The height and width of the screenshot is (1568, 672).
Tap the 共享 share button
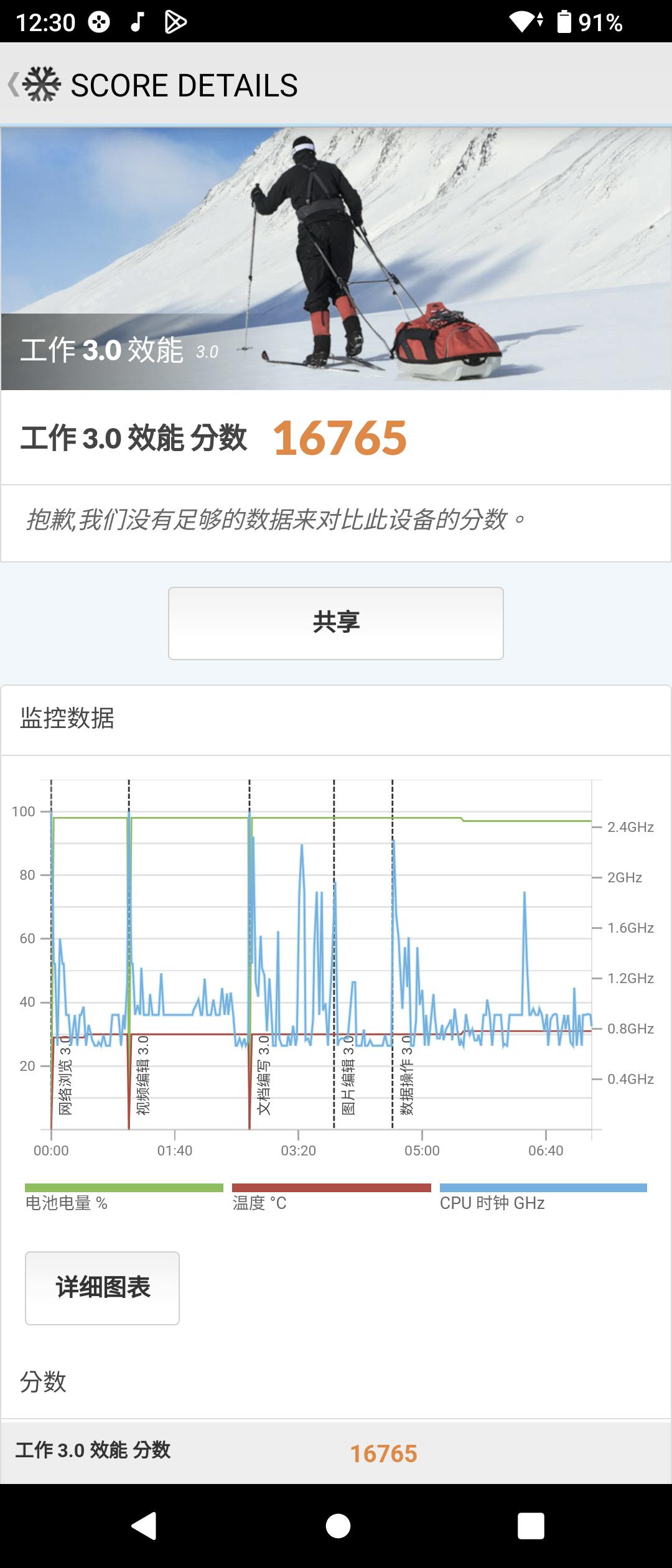335,623
